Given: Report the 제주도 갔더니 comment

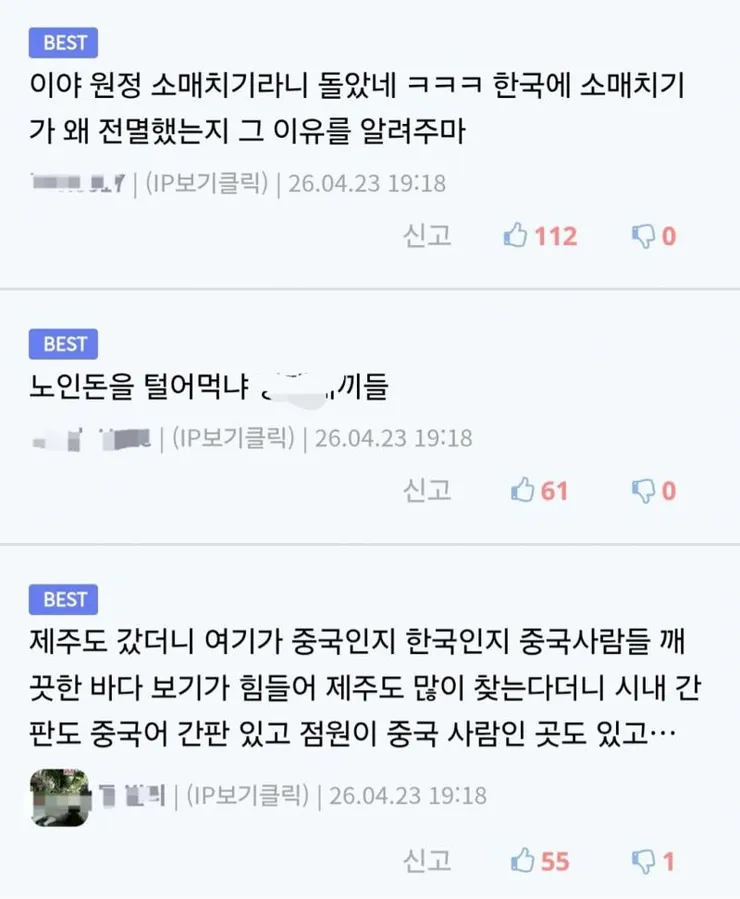Looking at the screenshot, I should [x=427, y=860].
